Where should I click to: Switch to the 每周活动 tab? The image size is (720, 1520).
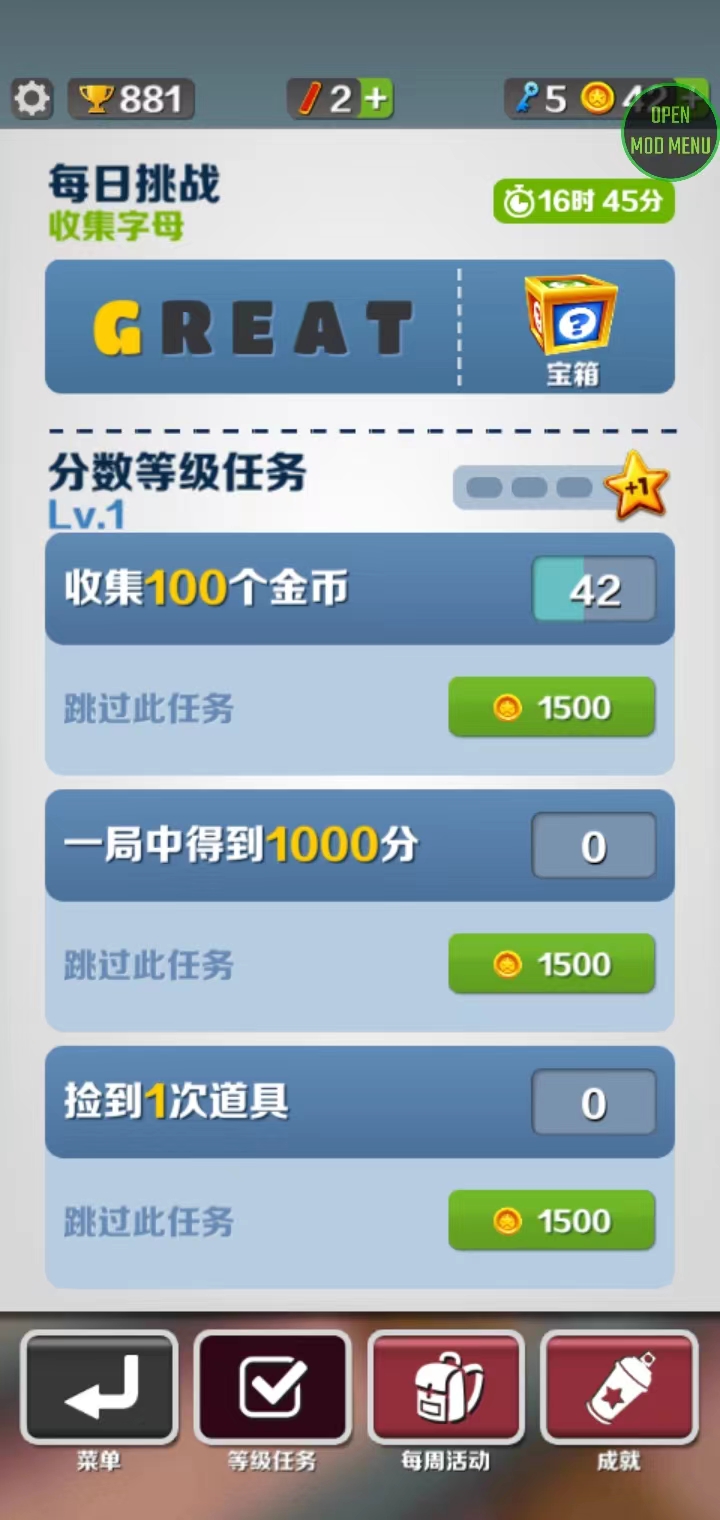click(x=446, y=1388)
